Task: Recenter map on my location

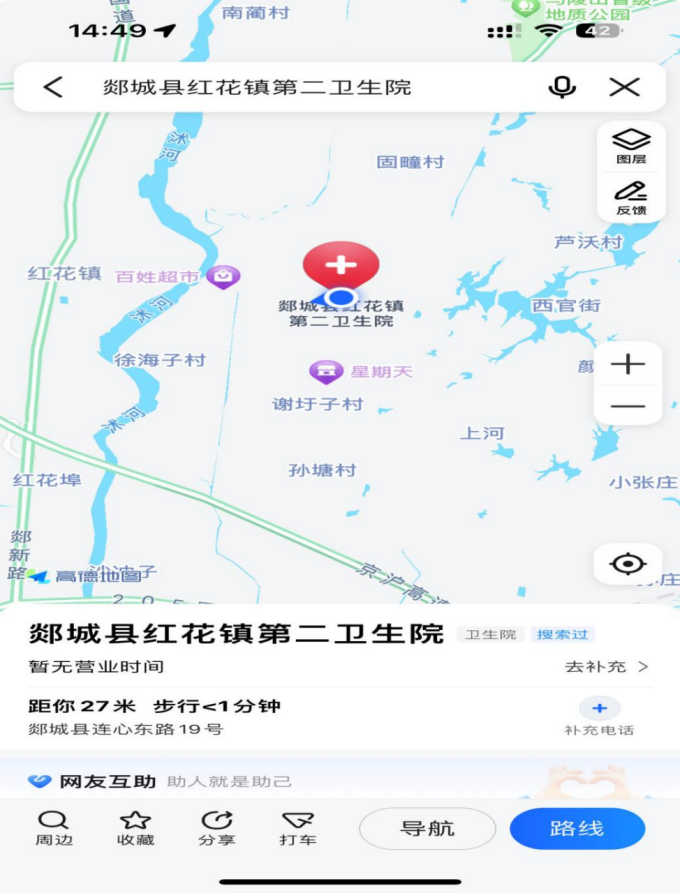Action: [628, 564]
